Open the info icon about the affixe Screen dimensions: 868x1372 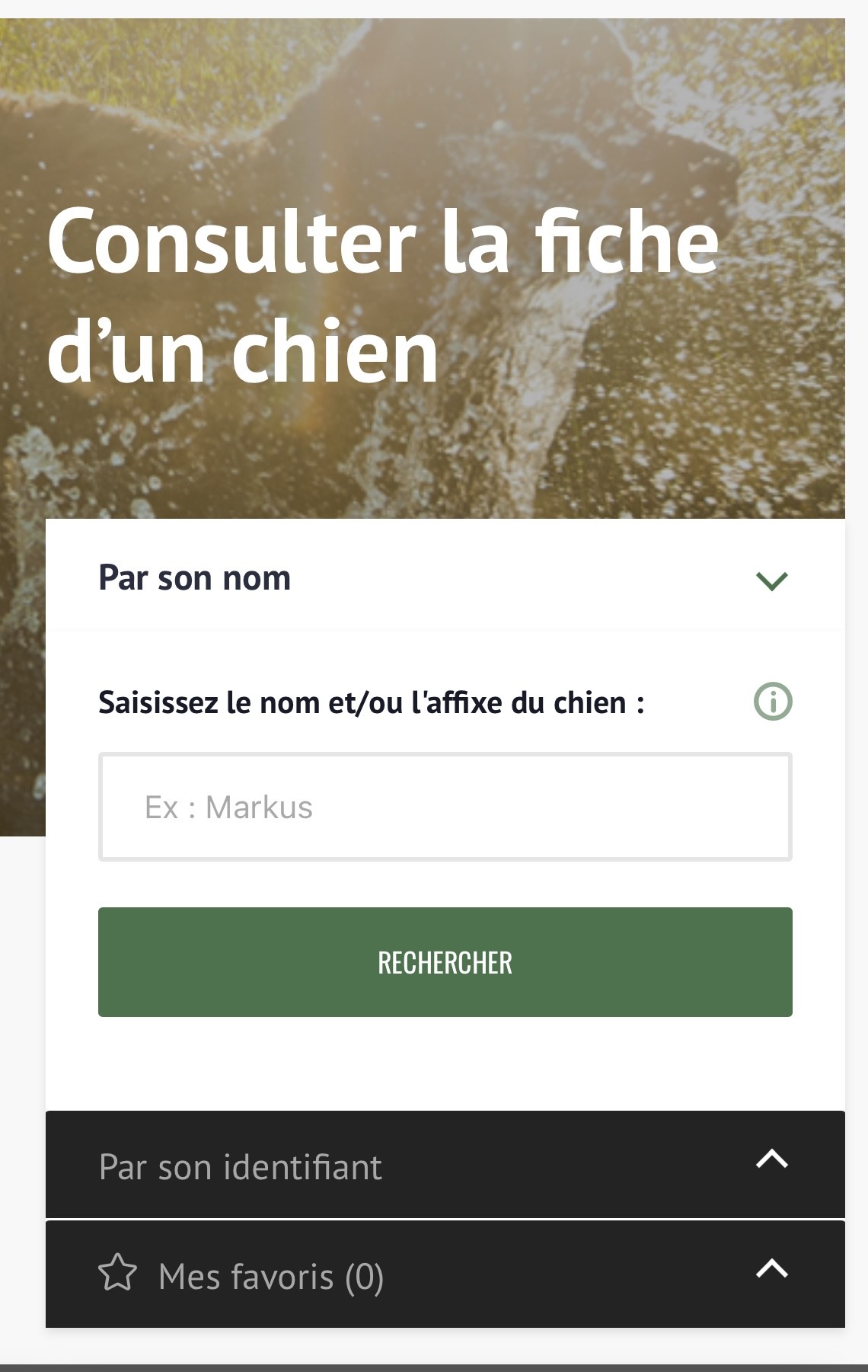pyautogui.click(x=772, y=702)
